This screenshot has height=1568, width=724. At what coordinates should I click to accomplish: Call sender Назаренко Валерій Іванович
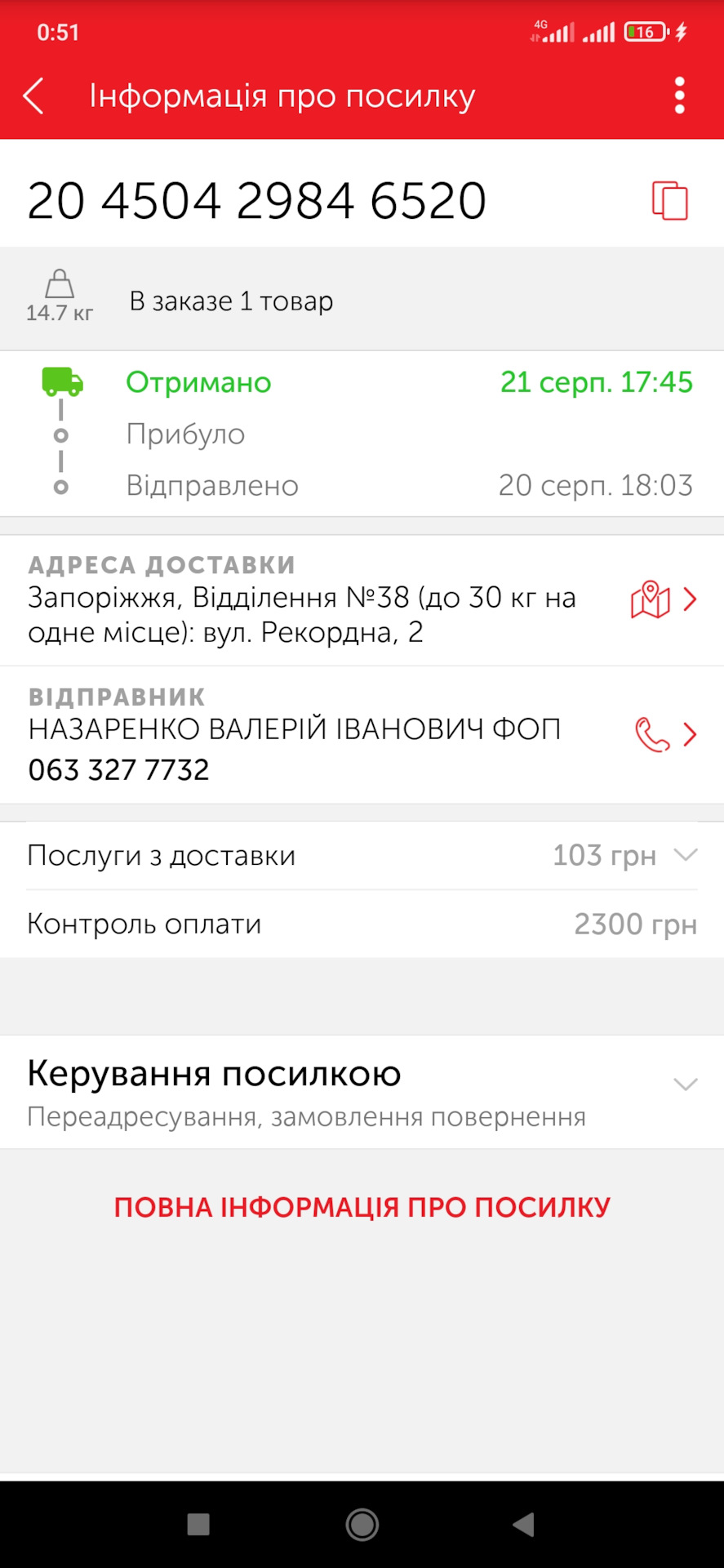(652, 734)
